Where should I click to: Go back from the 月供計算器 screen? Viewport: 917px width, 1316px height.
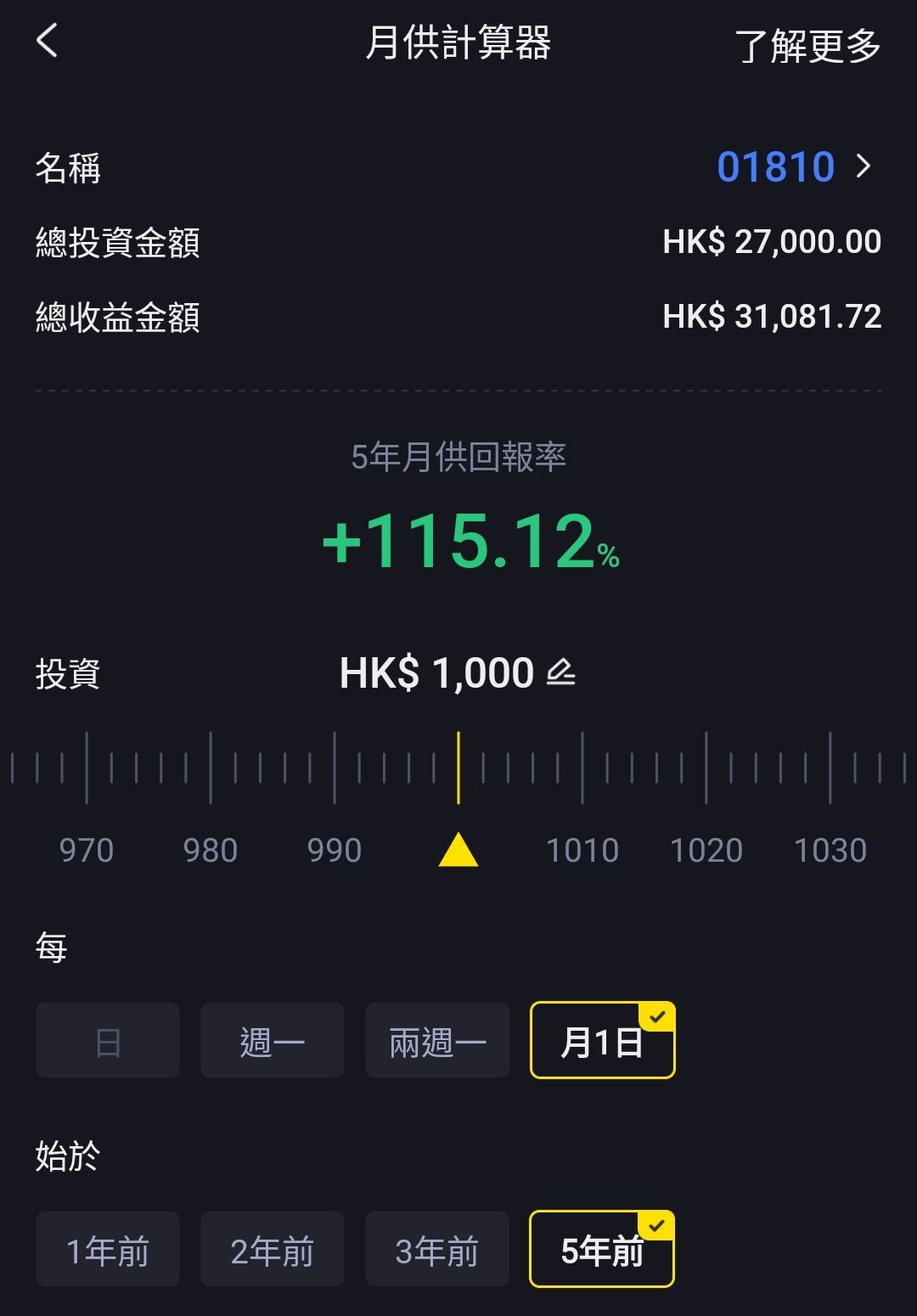tap(48, 41)
